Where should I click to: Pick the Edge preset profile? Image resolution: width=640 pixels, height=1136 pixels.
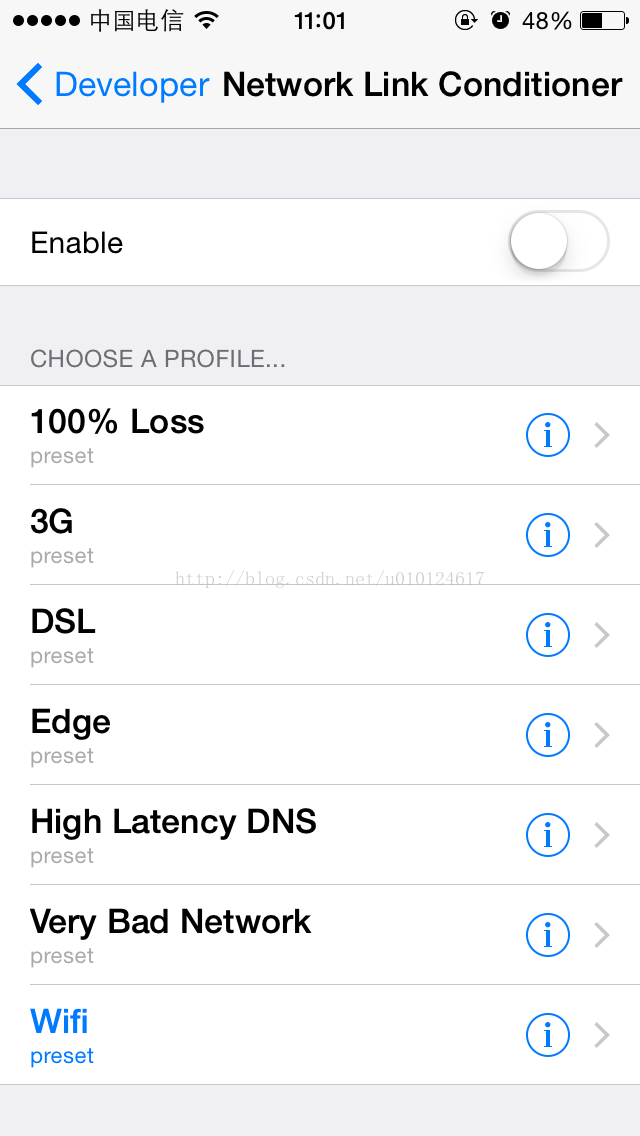320,735
